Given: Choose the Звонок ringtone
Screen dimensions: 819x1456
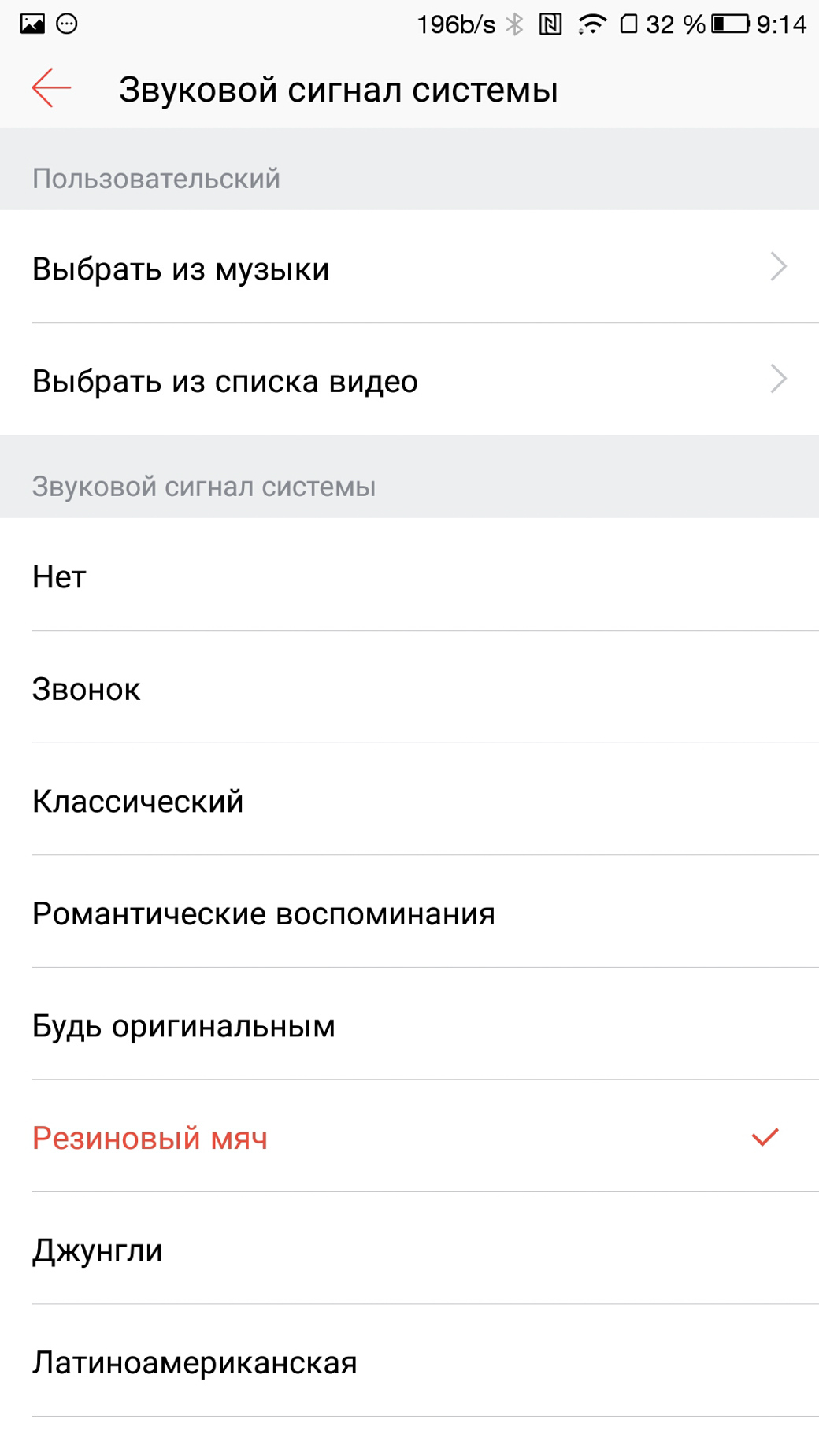Looking at the screenshot, I should coord(409,687).
